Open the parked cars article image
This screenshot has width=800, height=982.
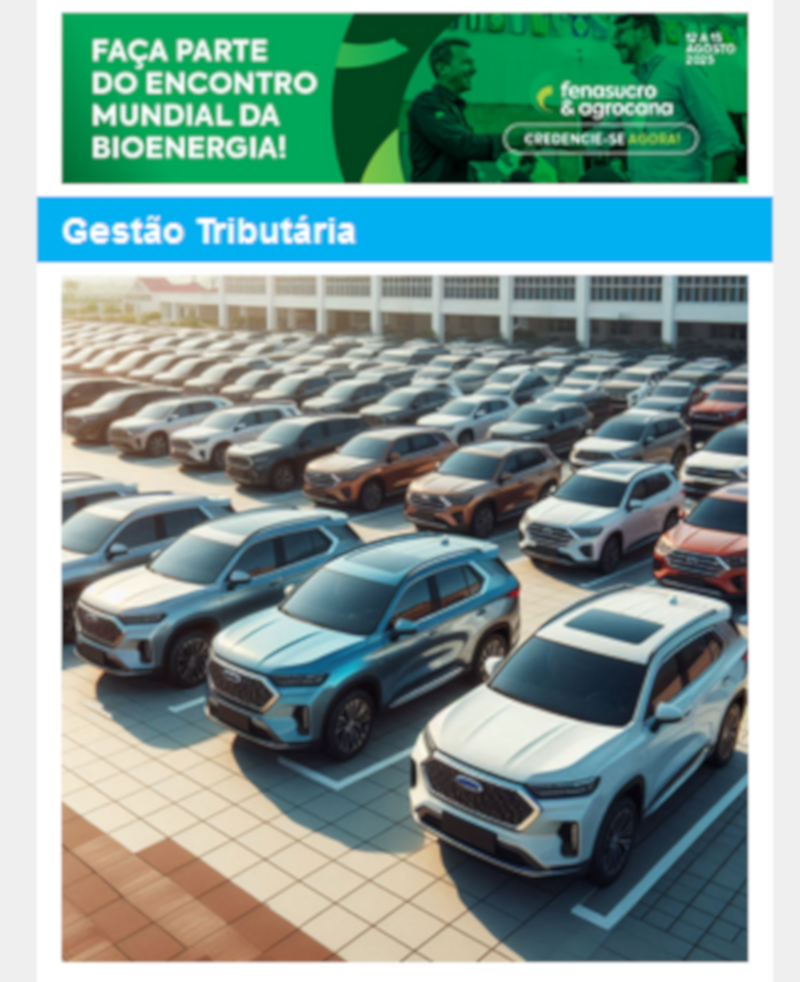point(404,617)
